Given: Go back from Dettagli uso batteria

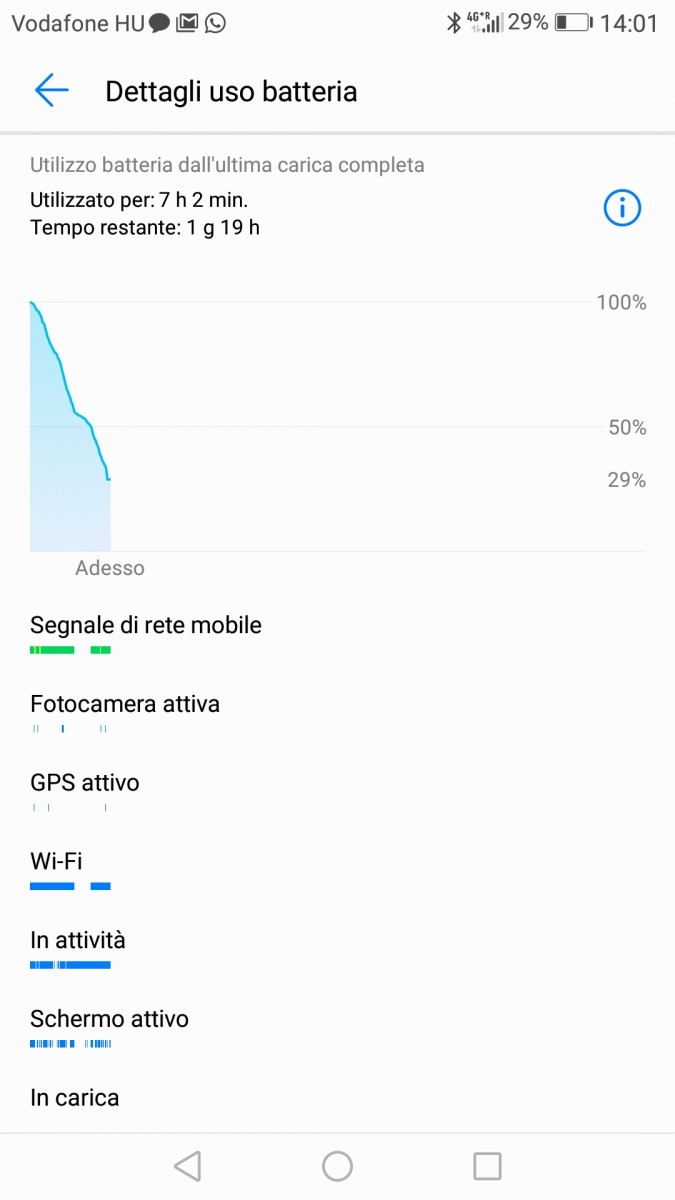Looking at the screenshot, I should click(x=51, y=91).
